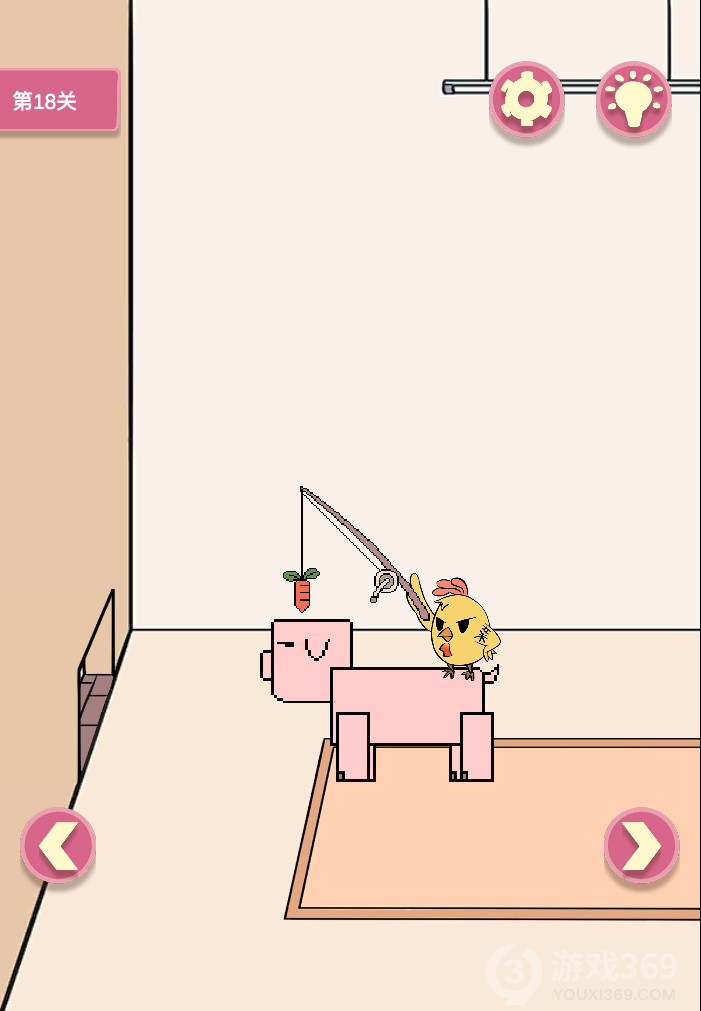Tap the yellow chick on the pig
Viewport: 701px width, 1011px height.
pos(460,630)
